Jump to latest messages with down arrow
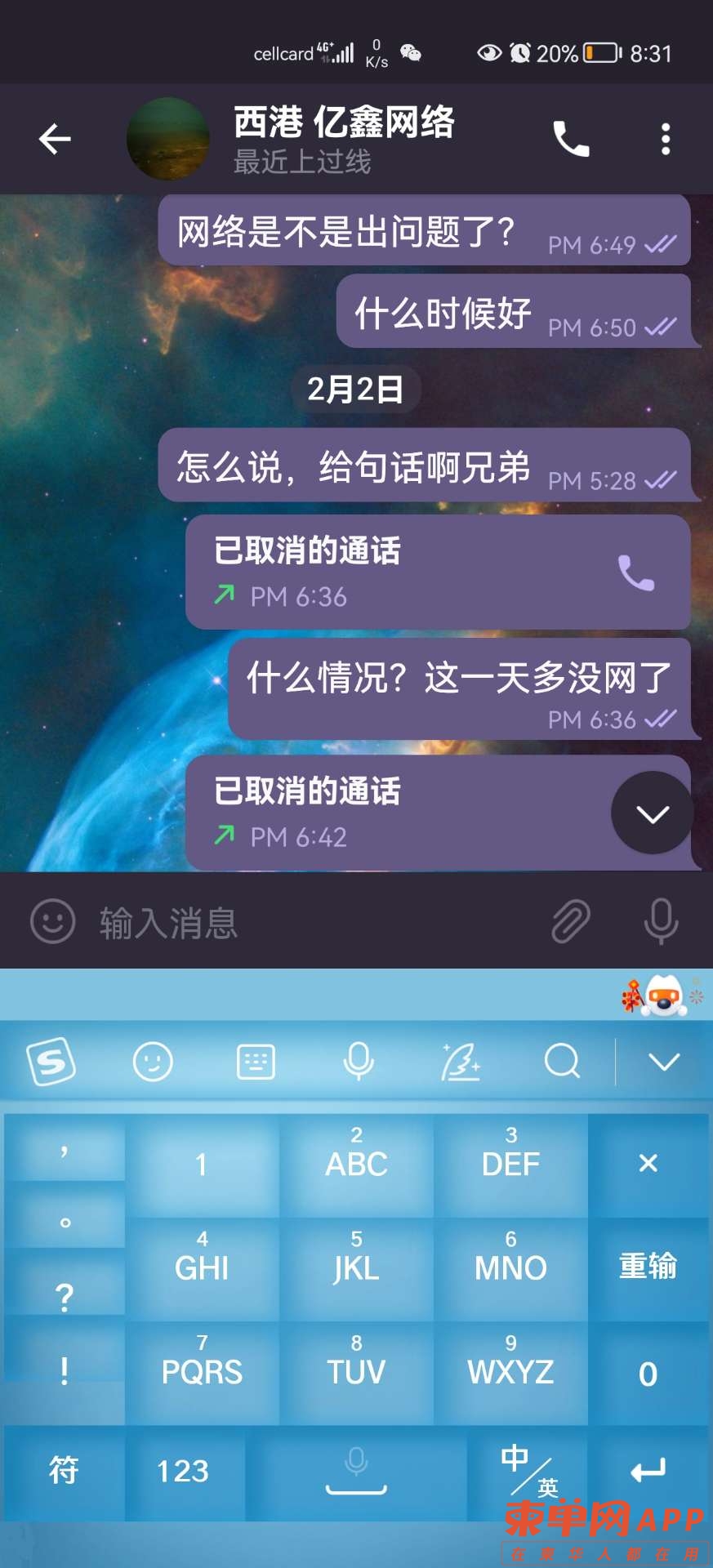713x1568 pixels. click(x=652, y=813)
